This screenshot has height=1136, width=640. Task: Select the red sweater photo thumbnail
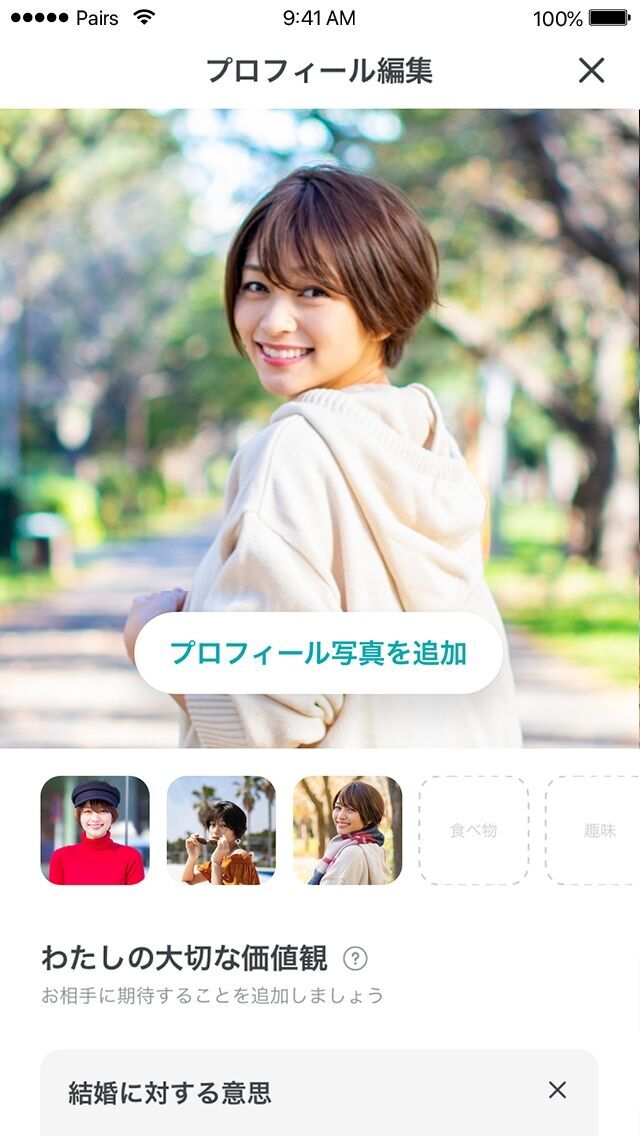click(95, 830)
